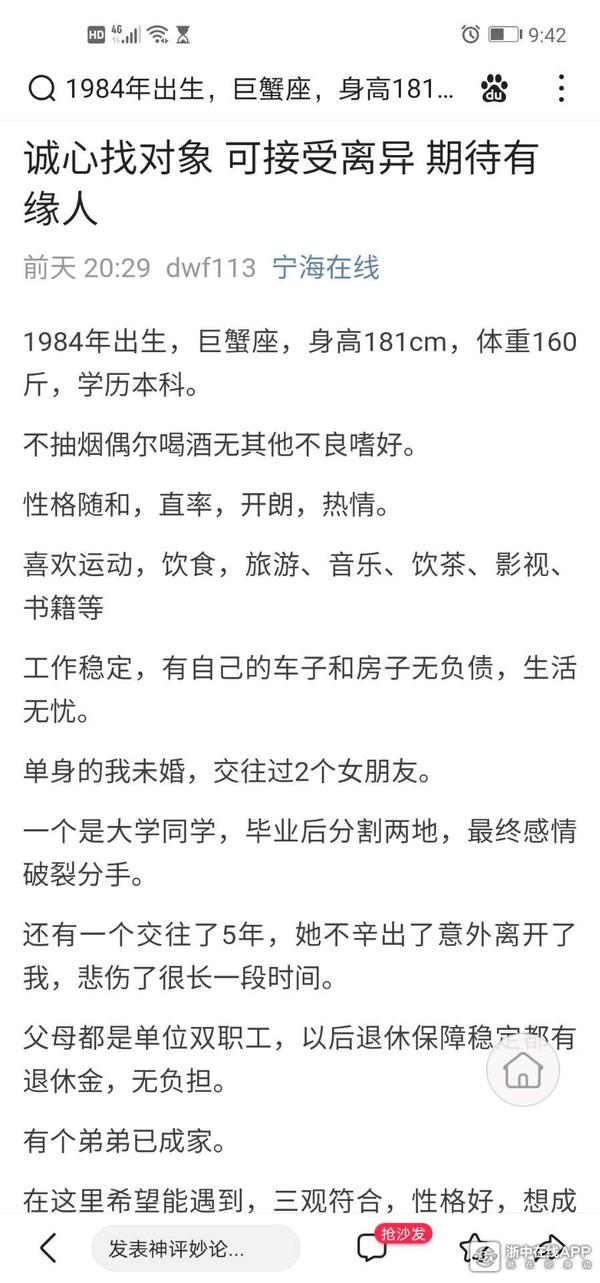This screenshot has width=600, height=1283.
Task: Go back with the bottom arrow
Action: coord(47,1247)
